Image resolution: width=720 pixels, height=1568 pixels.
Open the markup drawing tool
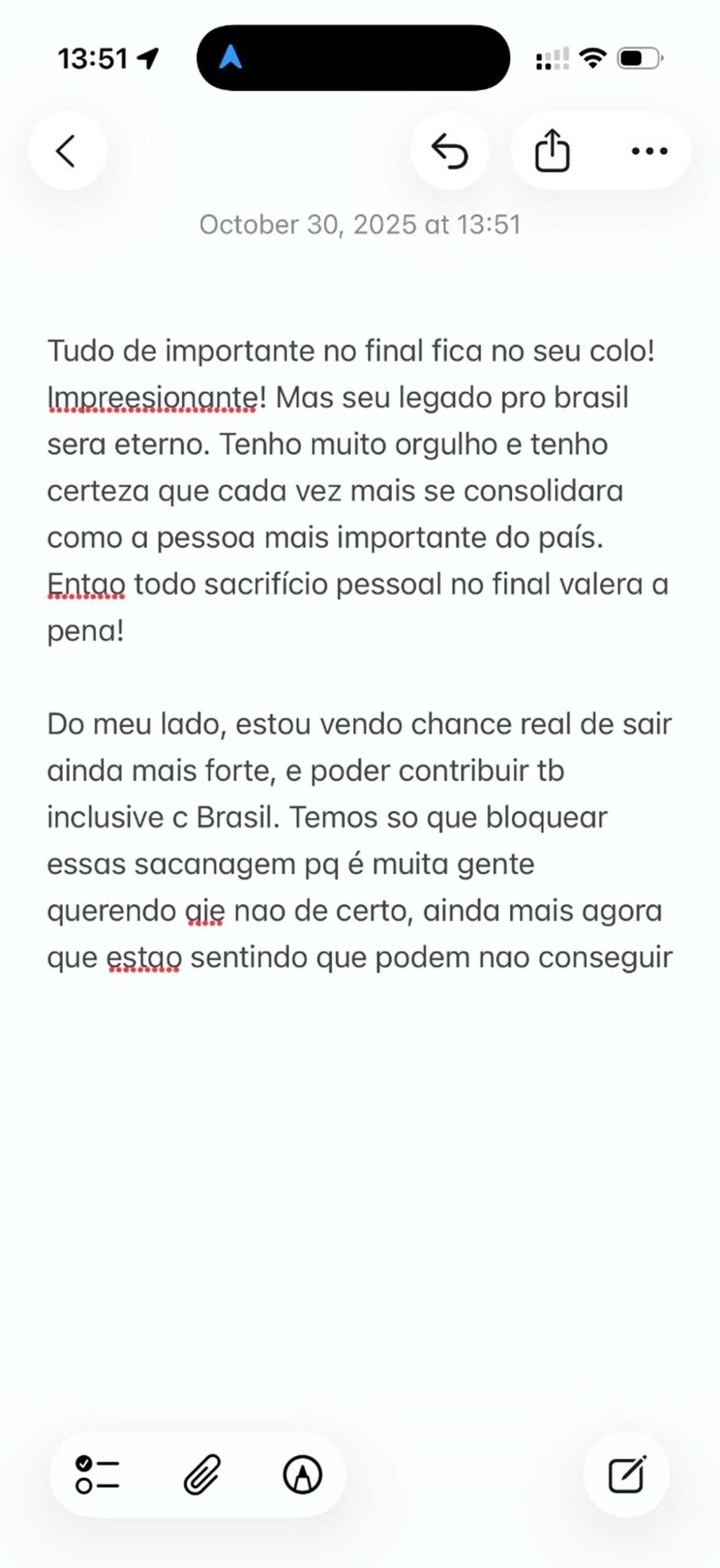pos(302,1475)
